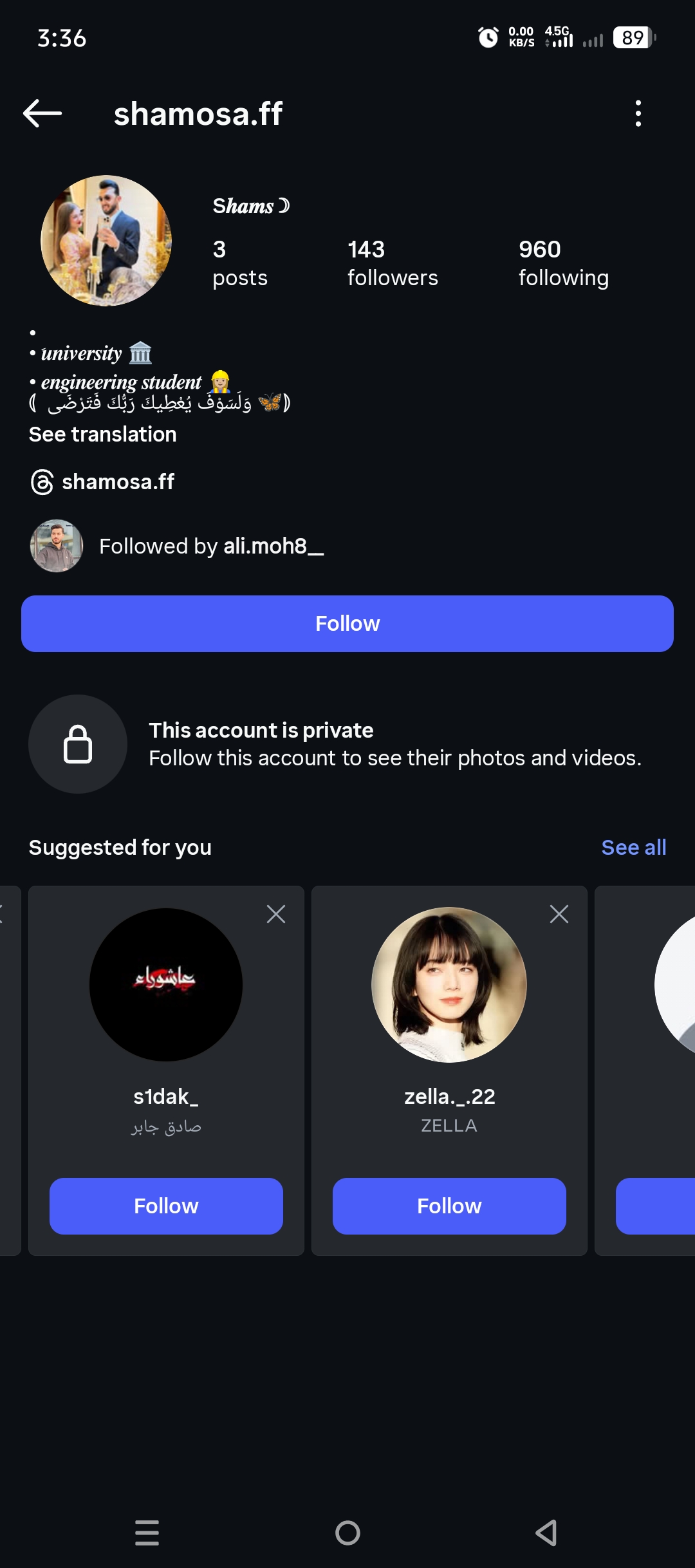Follow the shamosa.ff account
695x1568 pixels.
[x=347, y=623]
